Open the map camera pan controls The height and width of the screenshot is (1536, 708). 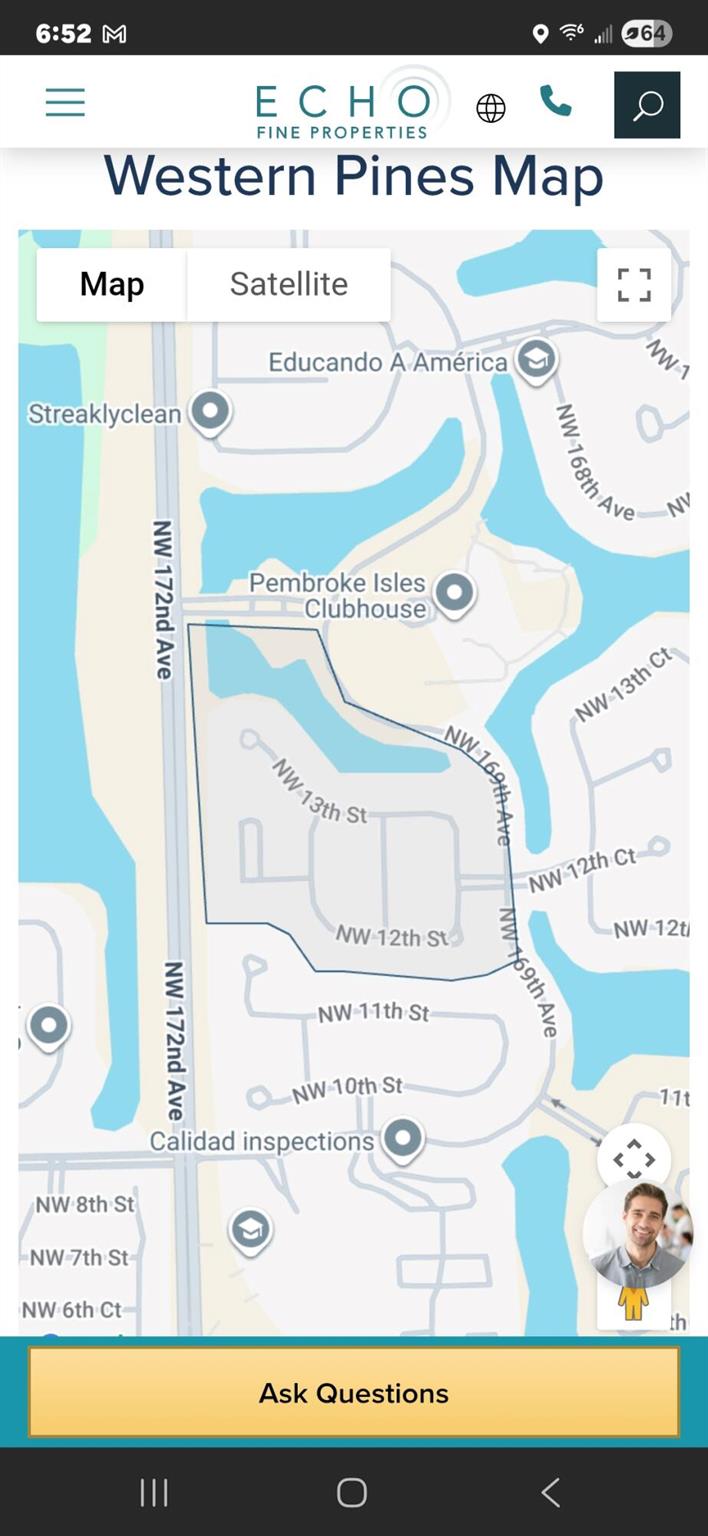(634, 1160)
